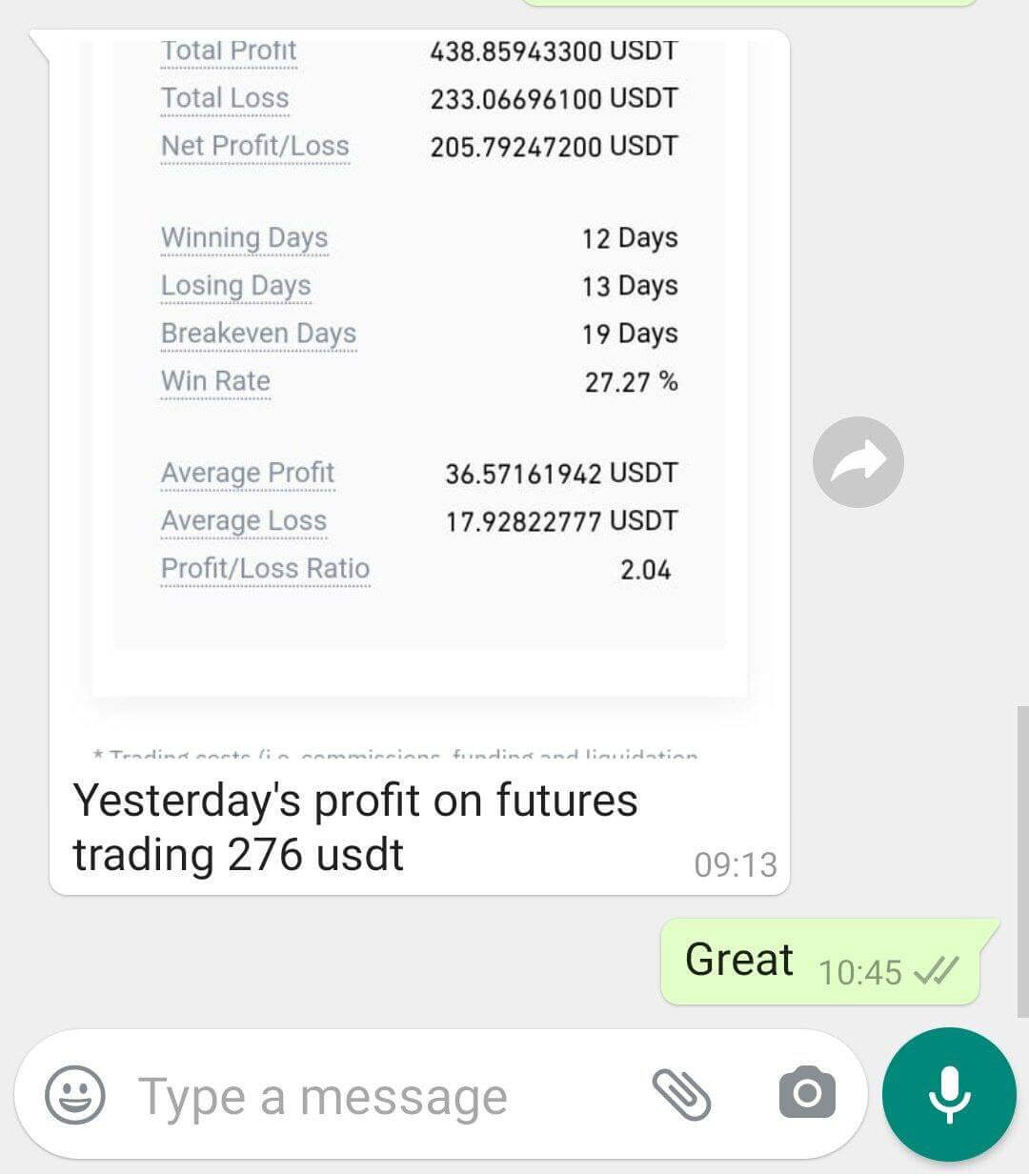Attach a file with the paperclip

[x=681, y=1094]
